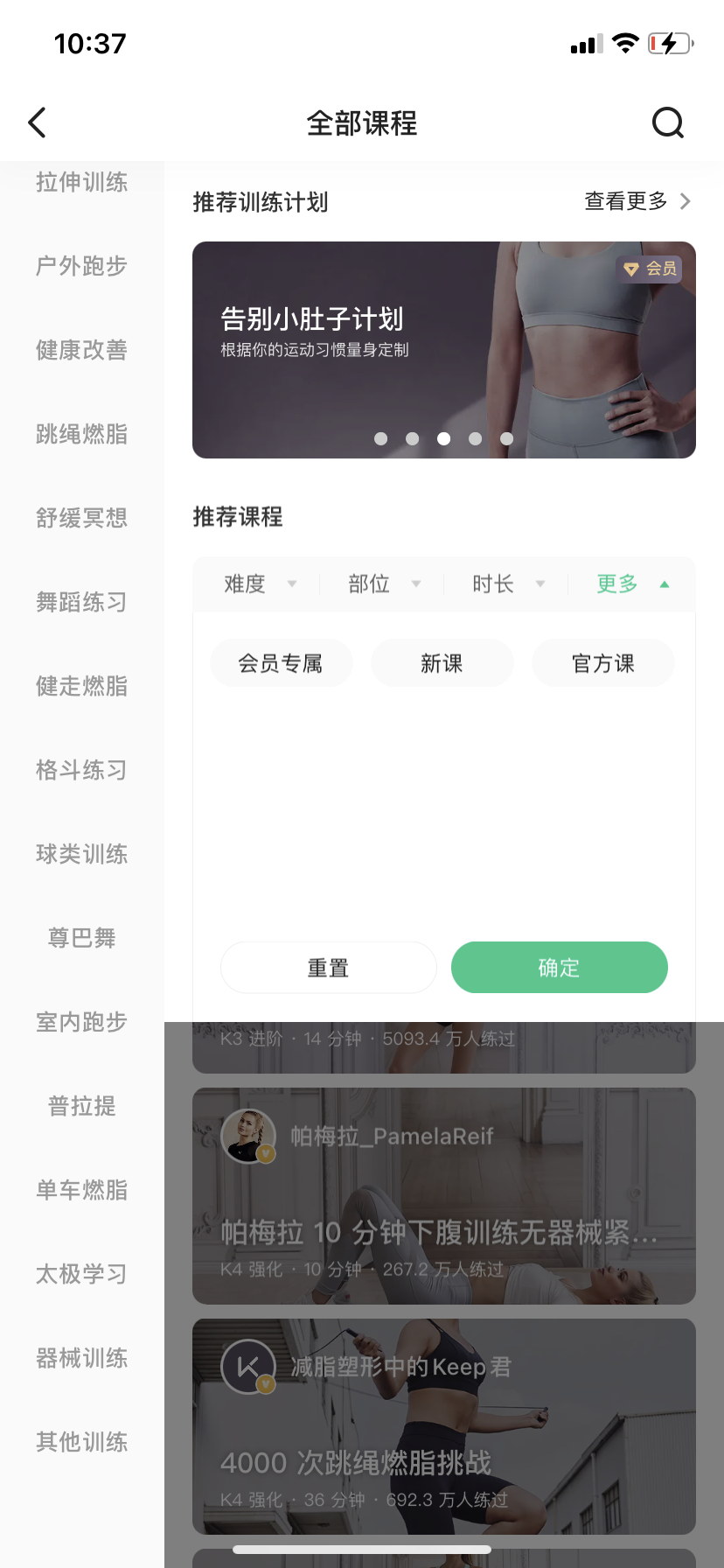Select the 新课 filter chip
The height and width of the screenshot is (1568, 724).
click(442, 663)
